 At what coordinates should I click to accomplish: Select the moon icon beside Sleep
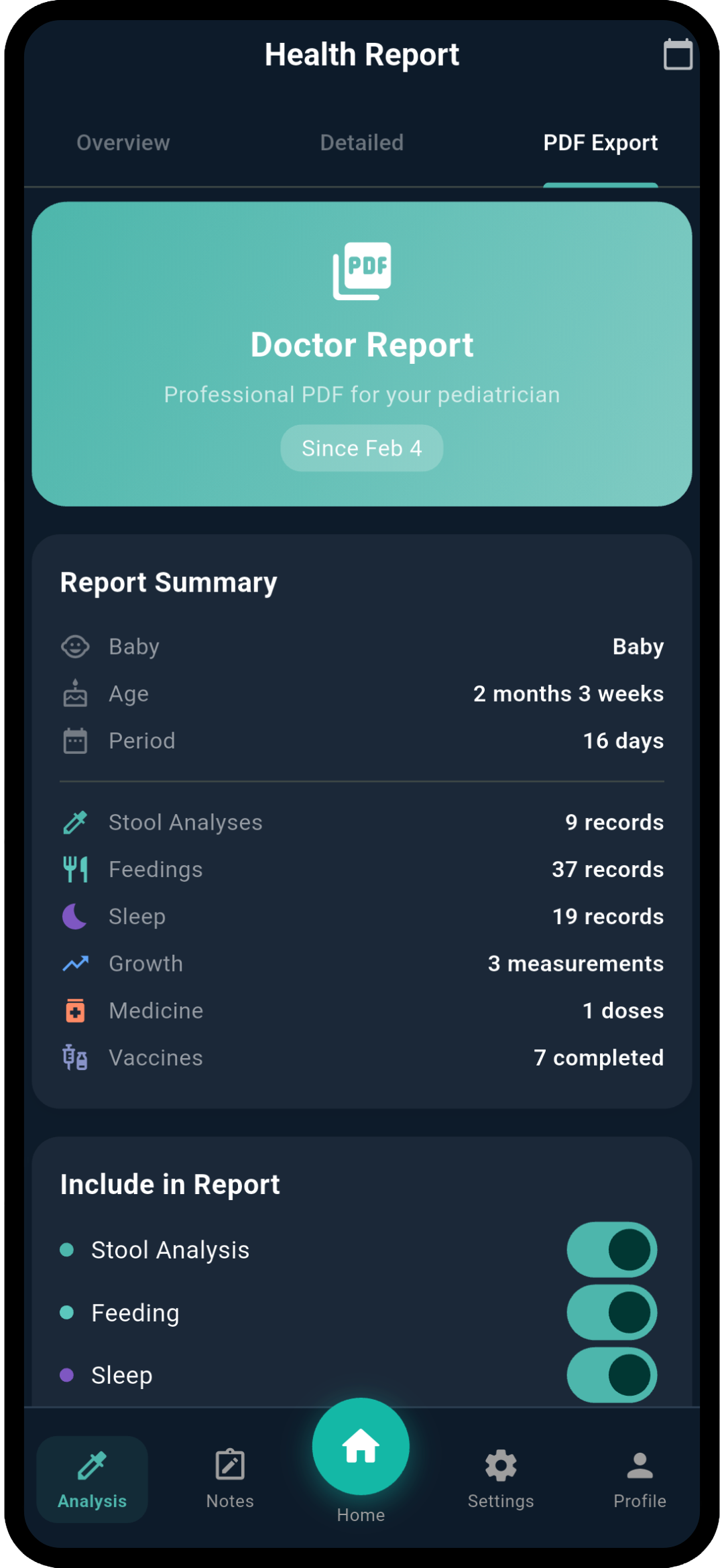point(75,915)
